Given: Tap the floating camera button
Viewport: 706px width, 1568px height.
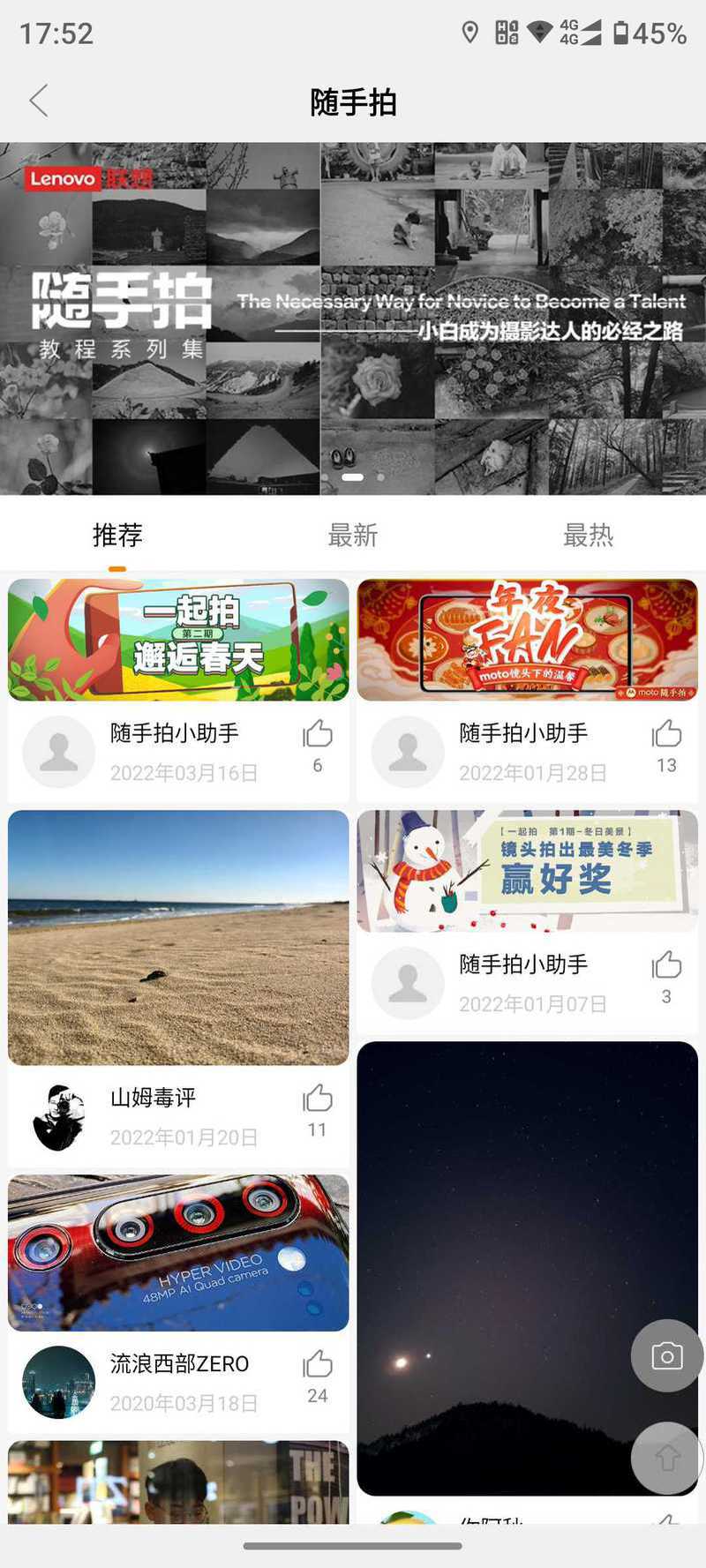Looking at the screenshot, I should [667, 1356].
